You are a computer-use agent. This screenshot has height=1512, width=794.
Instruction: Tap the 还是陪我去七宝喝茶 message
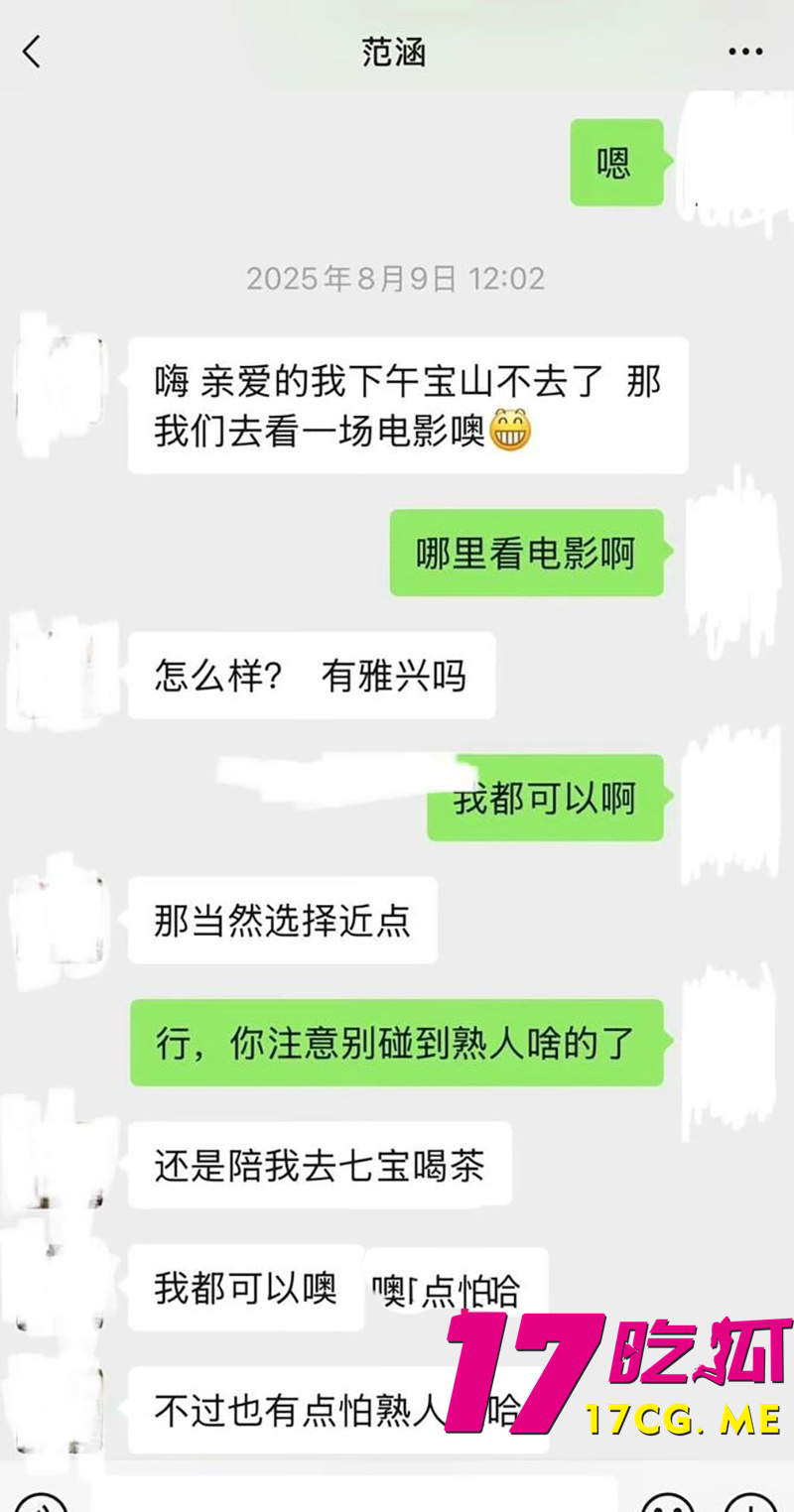[x=320, y=1167]
